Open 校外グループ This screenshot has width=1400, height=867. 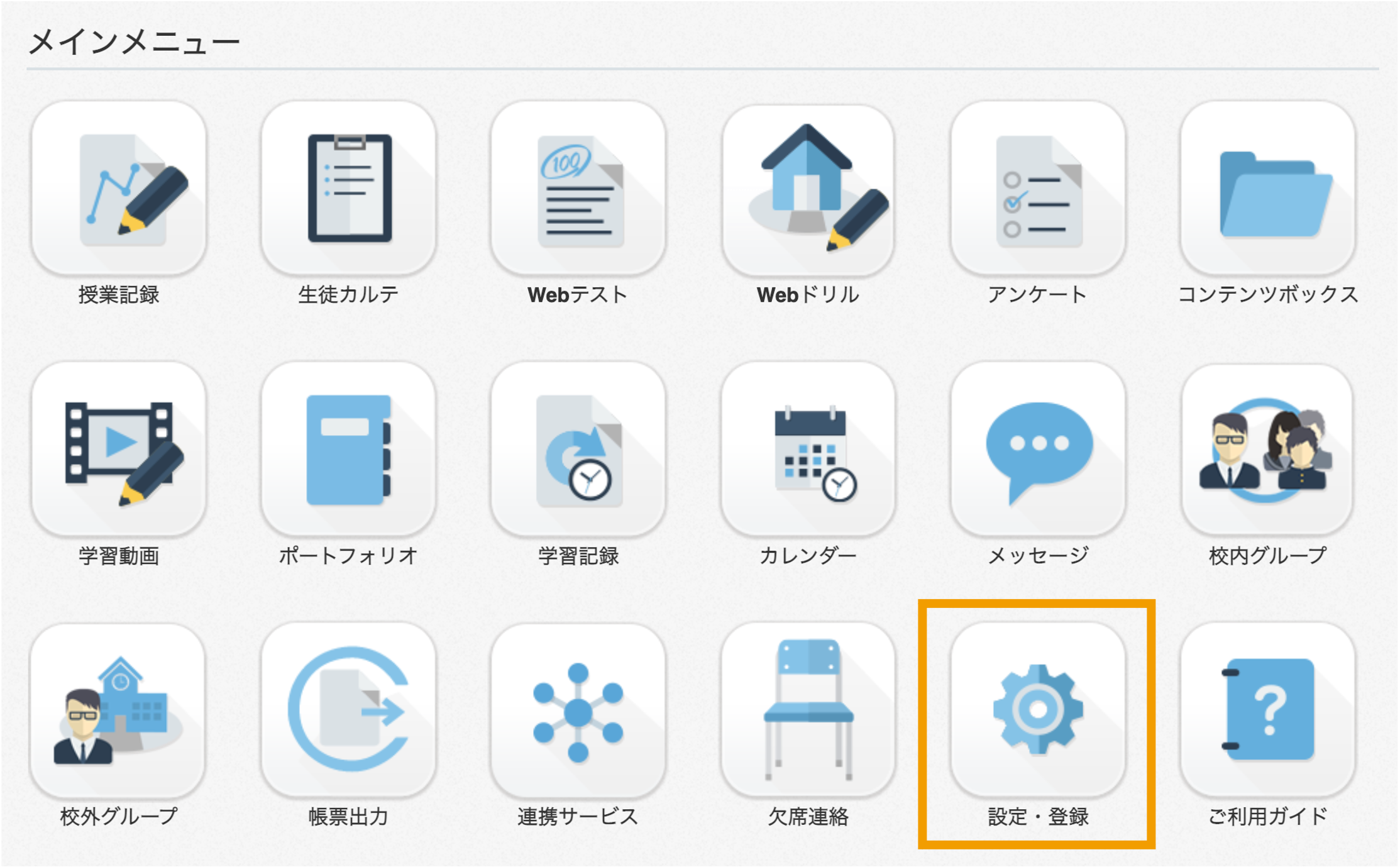(119, 710)
